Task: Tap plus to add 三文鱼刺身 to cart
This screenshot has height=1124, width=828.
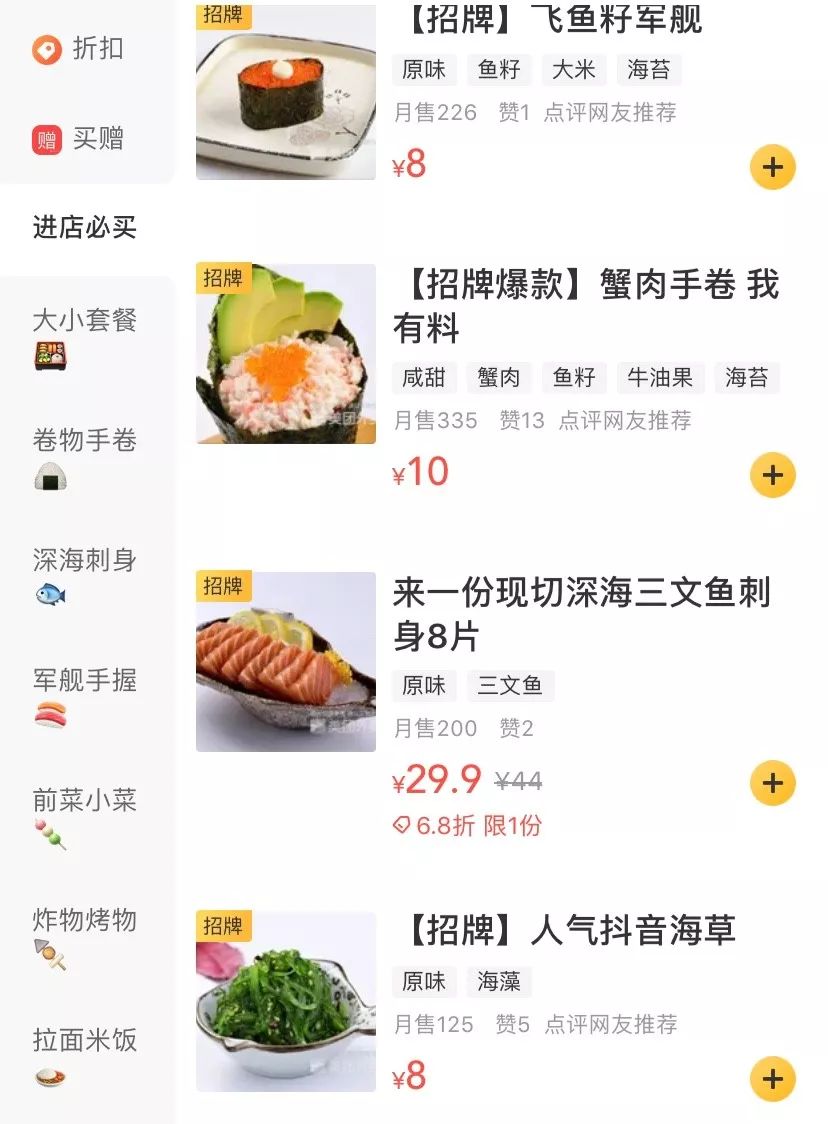Action: coord(771,783)
